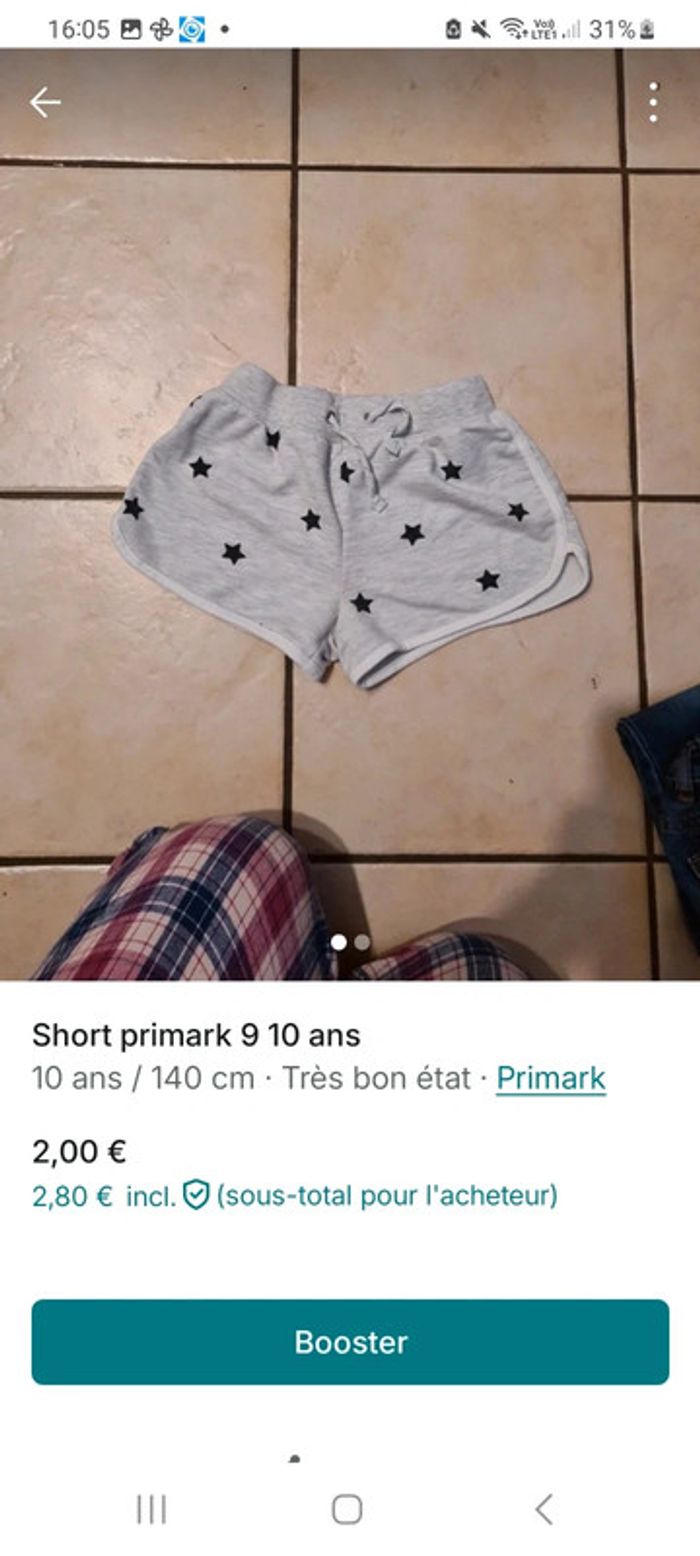Open the three-dot overflow menu

click(x=653, y=102)
